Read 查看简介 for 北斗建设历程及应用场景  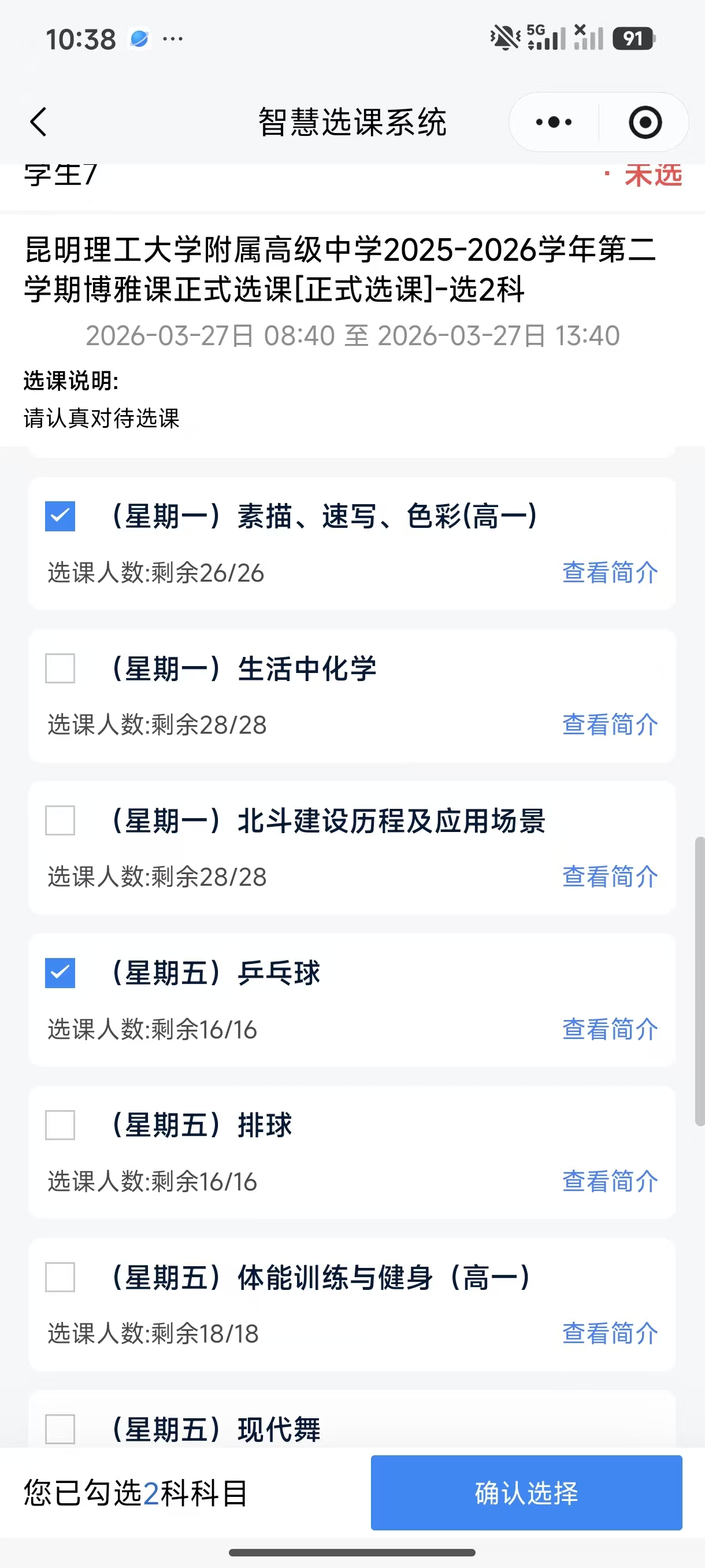(x=610, y=877)
